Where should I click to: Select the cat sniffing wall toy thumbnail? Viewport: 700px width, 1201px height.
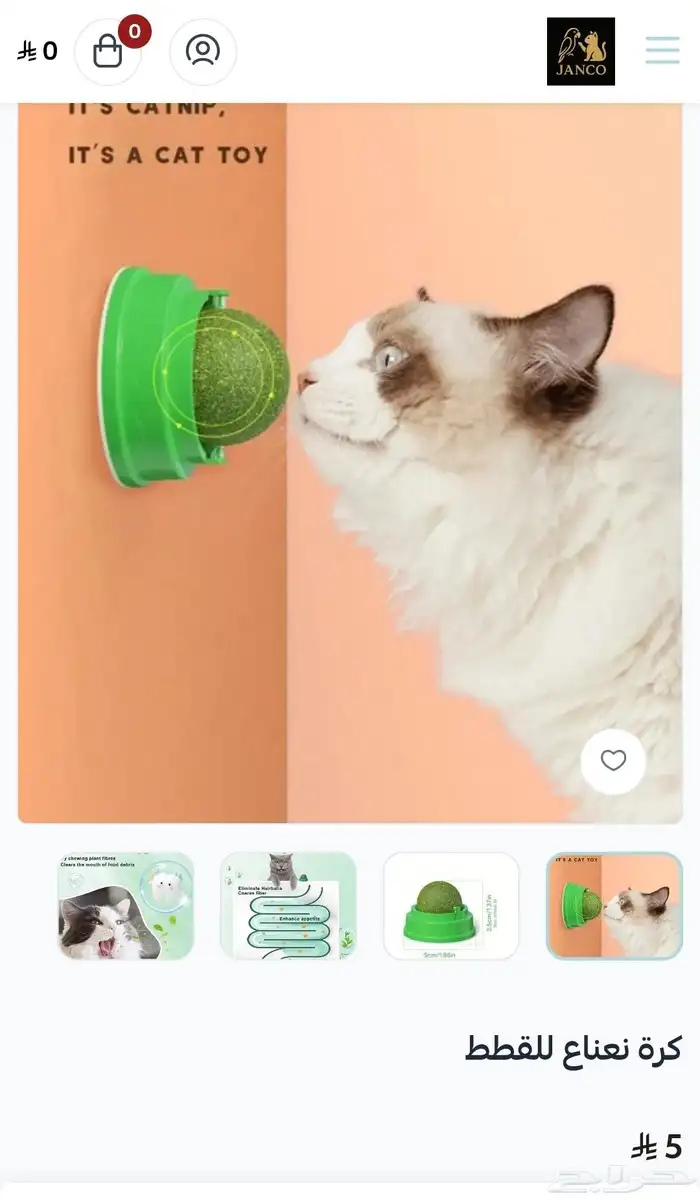click(614, 906)
